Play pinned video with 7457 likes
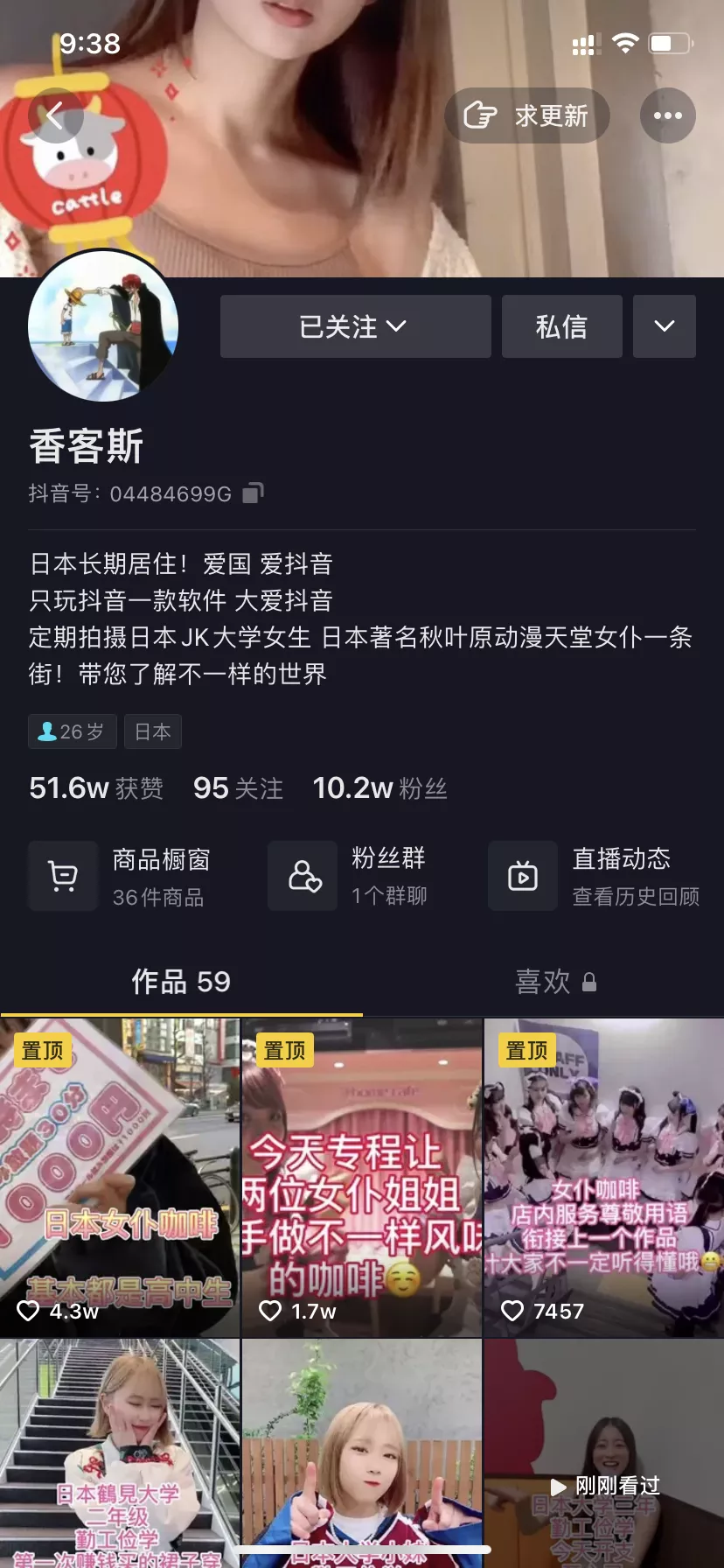The height and width of the screenshot is (1568, 724). (604, 1178)
